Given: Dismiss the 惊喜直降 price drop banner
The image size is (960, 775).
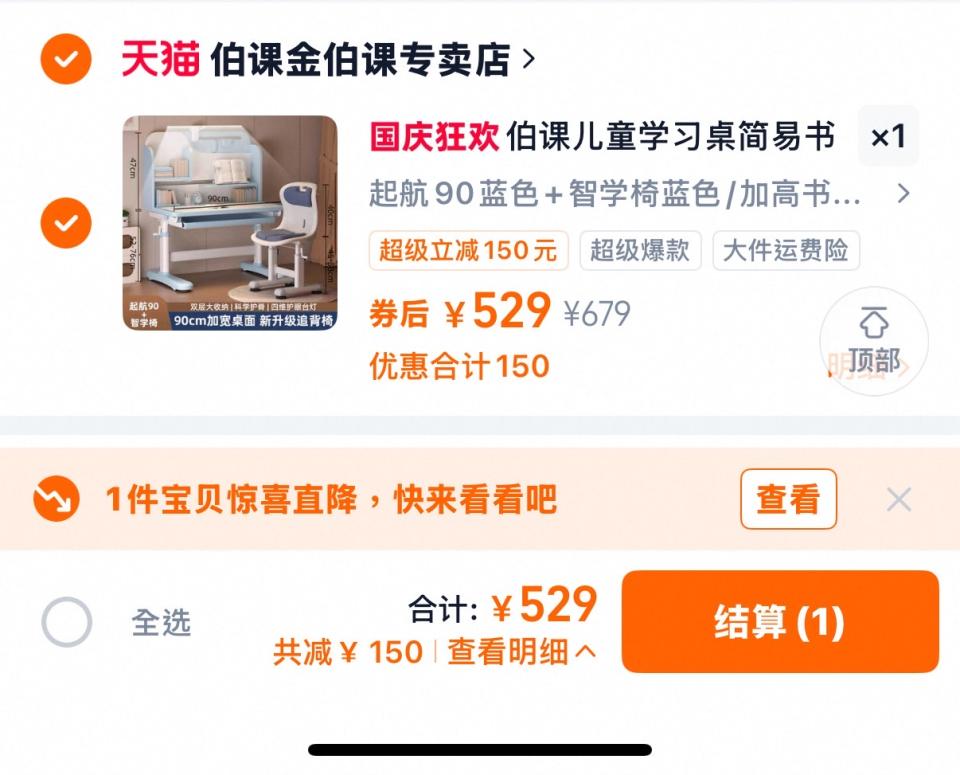Looking at the screenshot, I should coord(899,499).
